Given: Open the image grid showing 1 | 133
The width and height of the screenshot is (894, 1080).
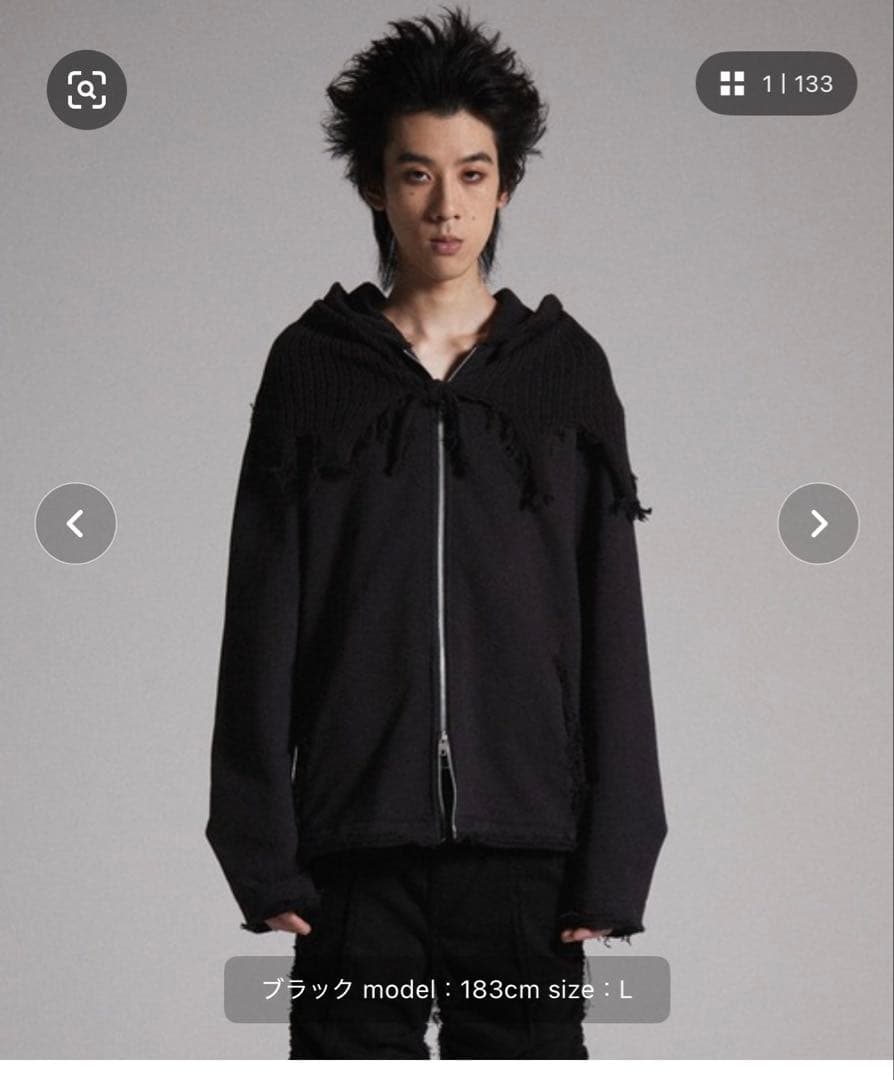Looking at the screenshot, I should point(776,83).
